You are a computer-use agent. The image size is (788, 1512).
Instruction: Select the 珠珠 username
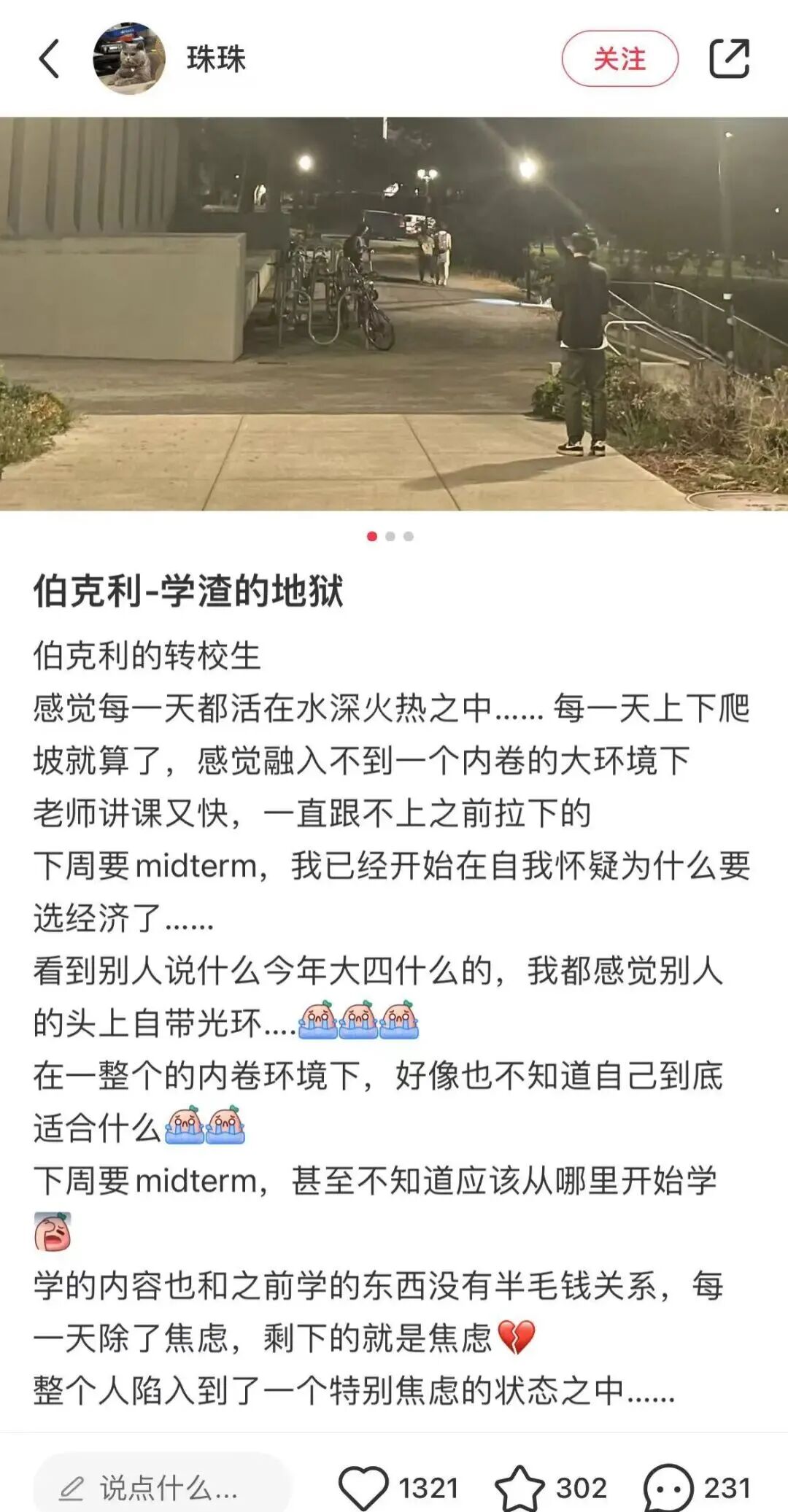point(216,58)
